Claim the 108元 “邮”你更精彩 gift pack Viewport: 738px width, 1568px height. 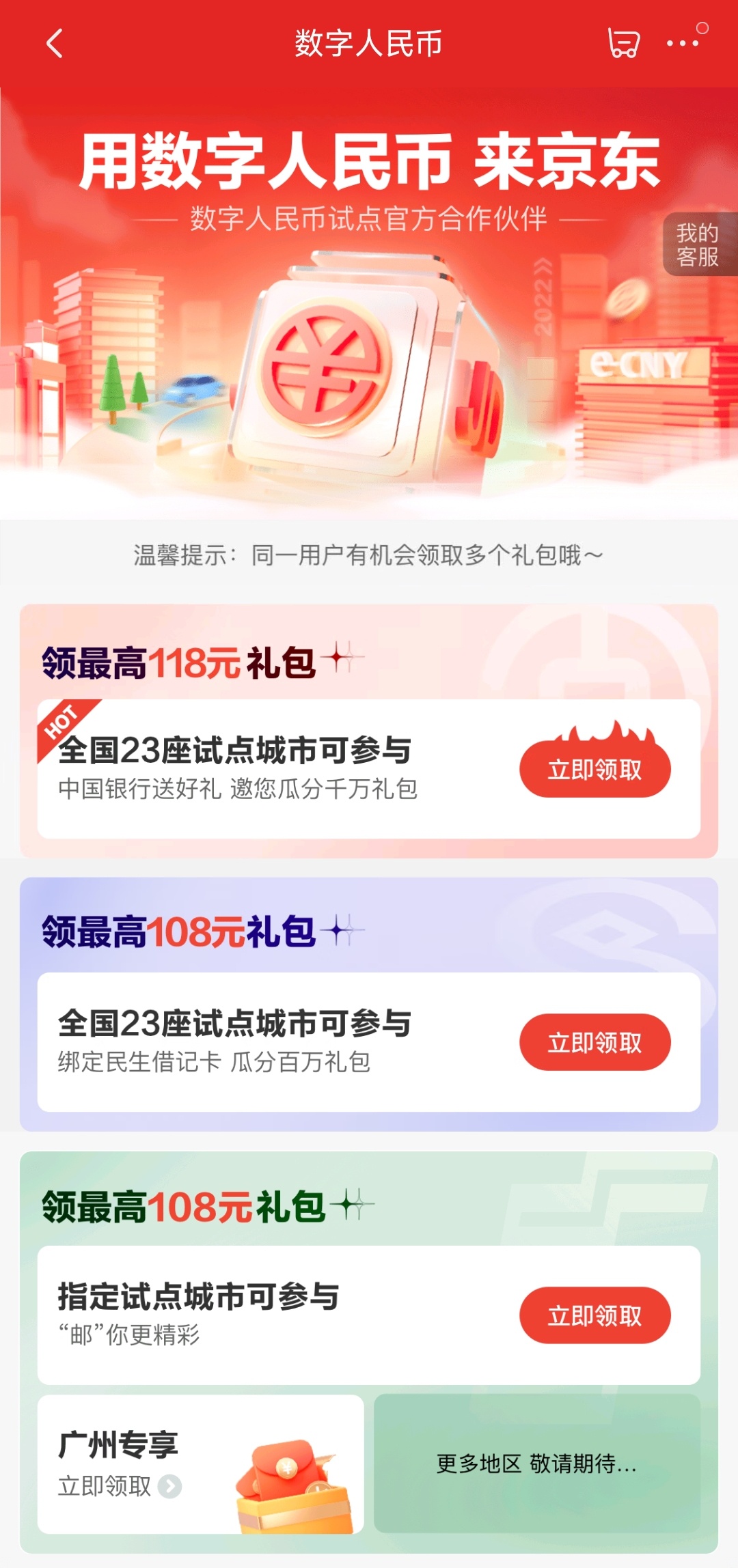tap(594, 1315)
